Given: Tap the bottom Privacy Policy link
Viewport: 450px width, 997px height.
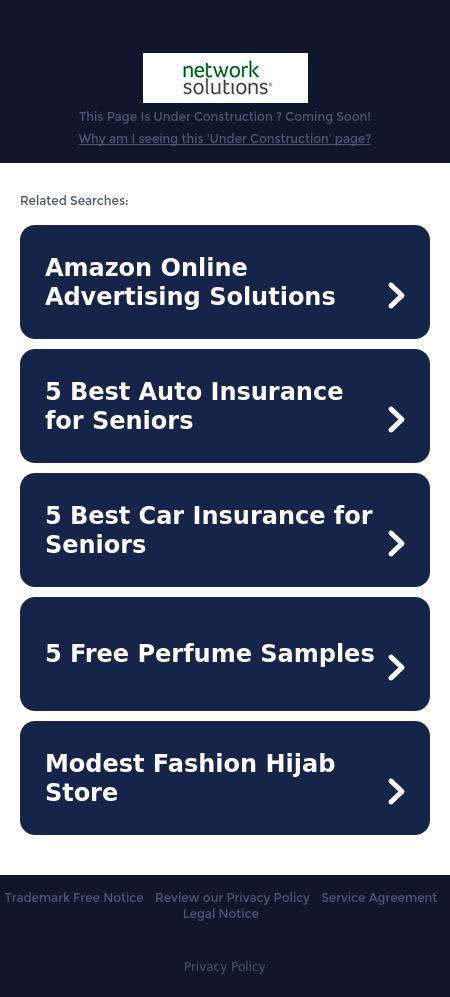Looking at the screenshot, I should (x=224, y=966).
